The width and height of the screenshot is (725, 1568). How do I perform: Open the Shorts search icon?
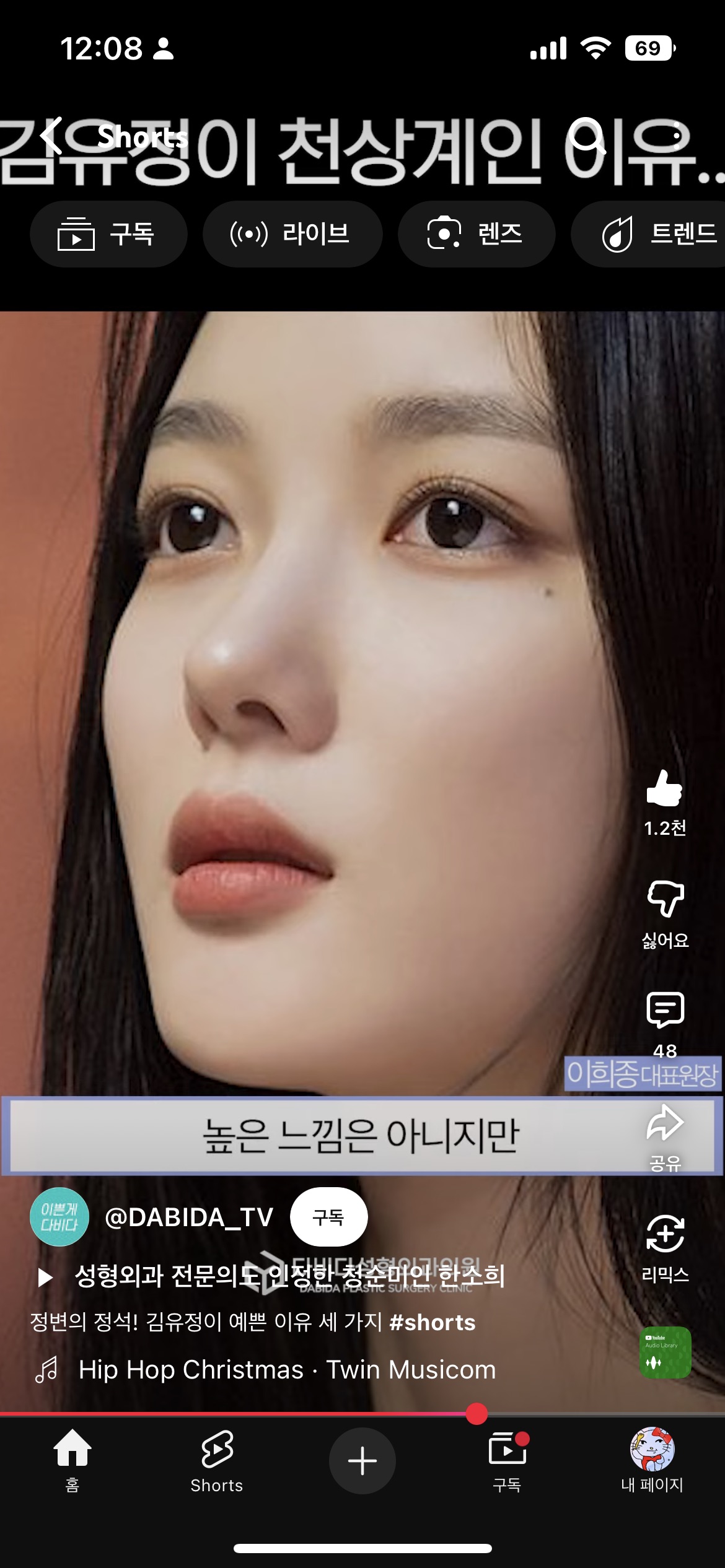[x=587, y=135]
